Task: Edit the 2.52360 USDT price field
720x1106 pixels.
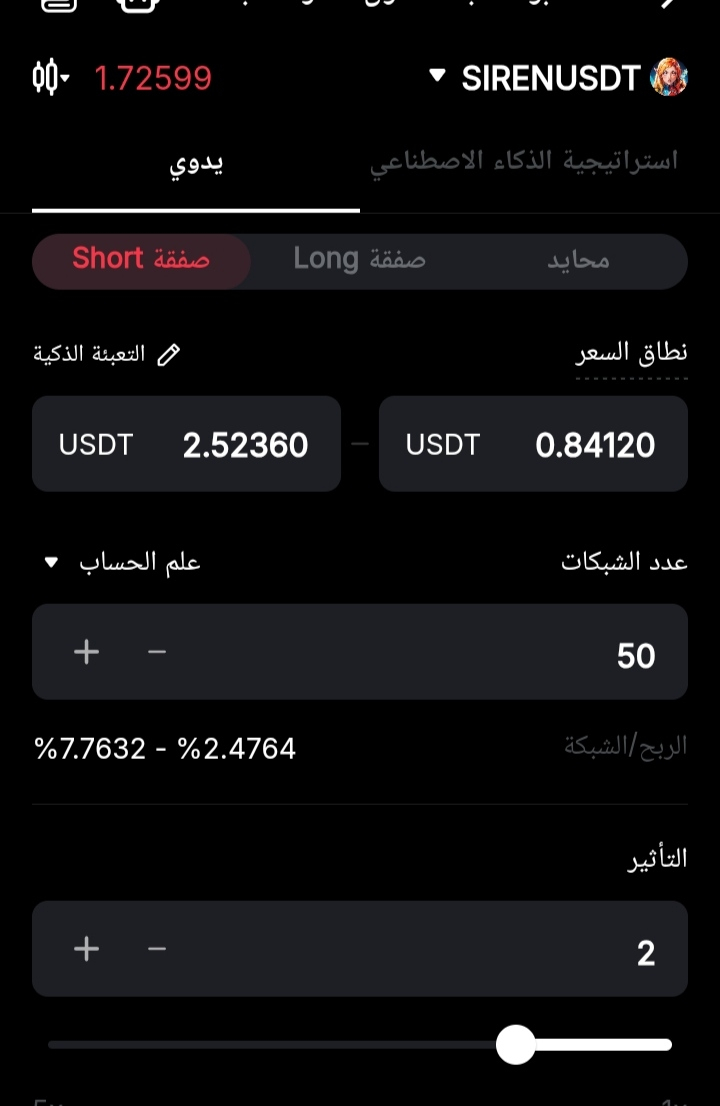Action: pyautogui.click(x=186, y=444)
